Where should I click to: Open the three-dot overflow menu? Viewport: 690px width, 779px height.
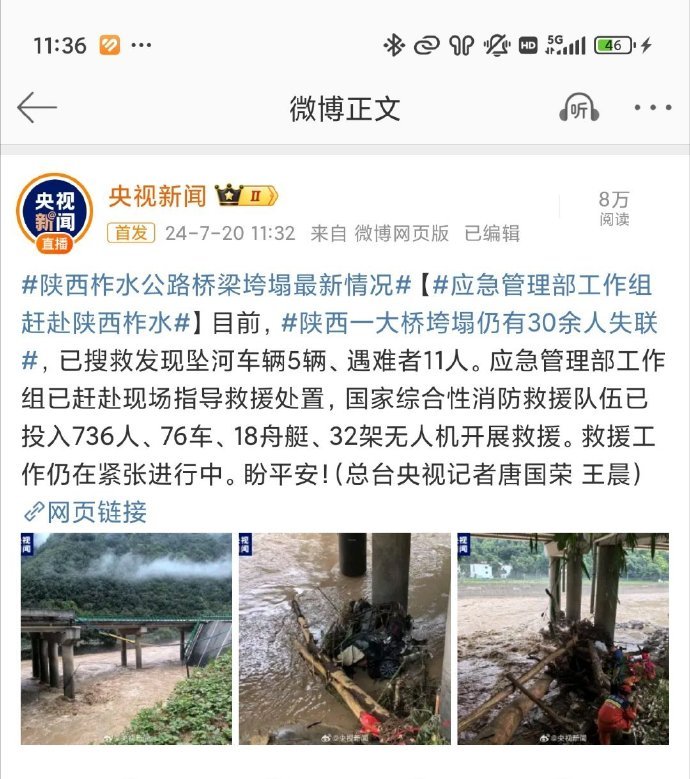(x=653, y=108)
